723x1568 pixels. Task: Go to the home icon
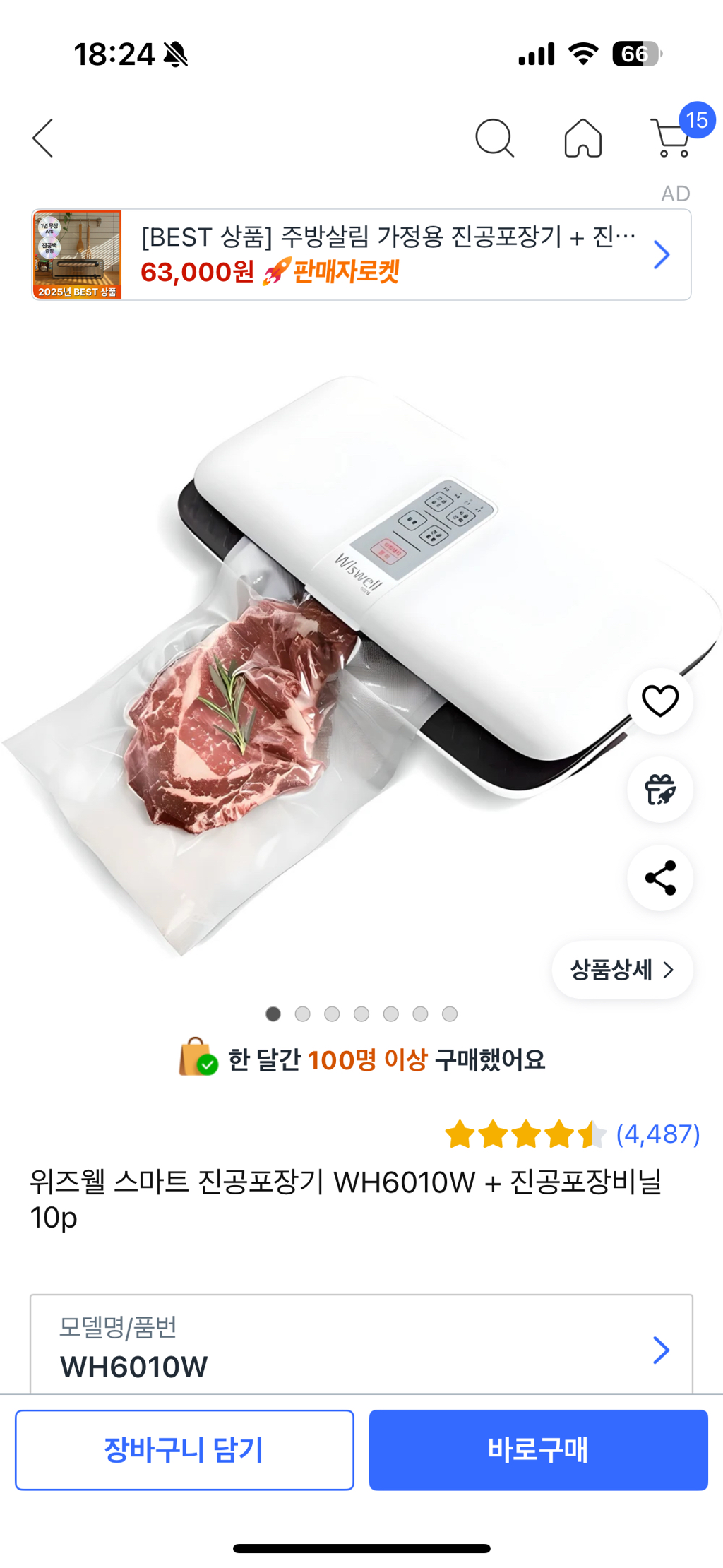pyautogui.click(x=582, y=138)
